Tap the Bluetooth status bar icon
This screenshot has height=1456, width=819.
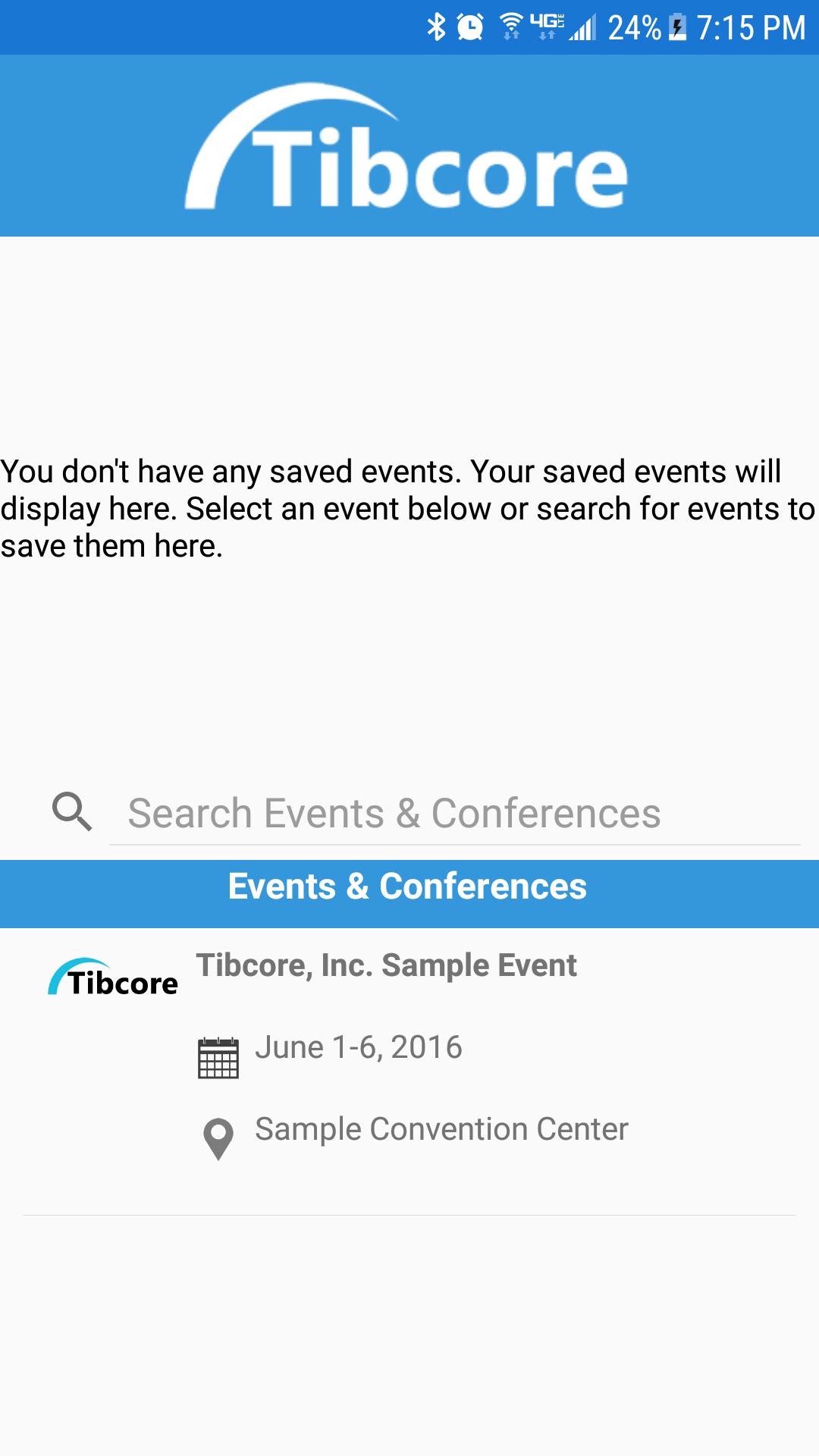[x=436, y=27]
